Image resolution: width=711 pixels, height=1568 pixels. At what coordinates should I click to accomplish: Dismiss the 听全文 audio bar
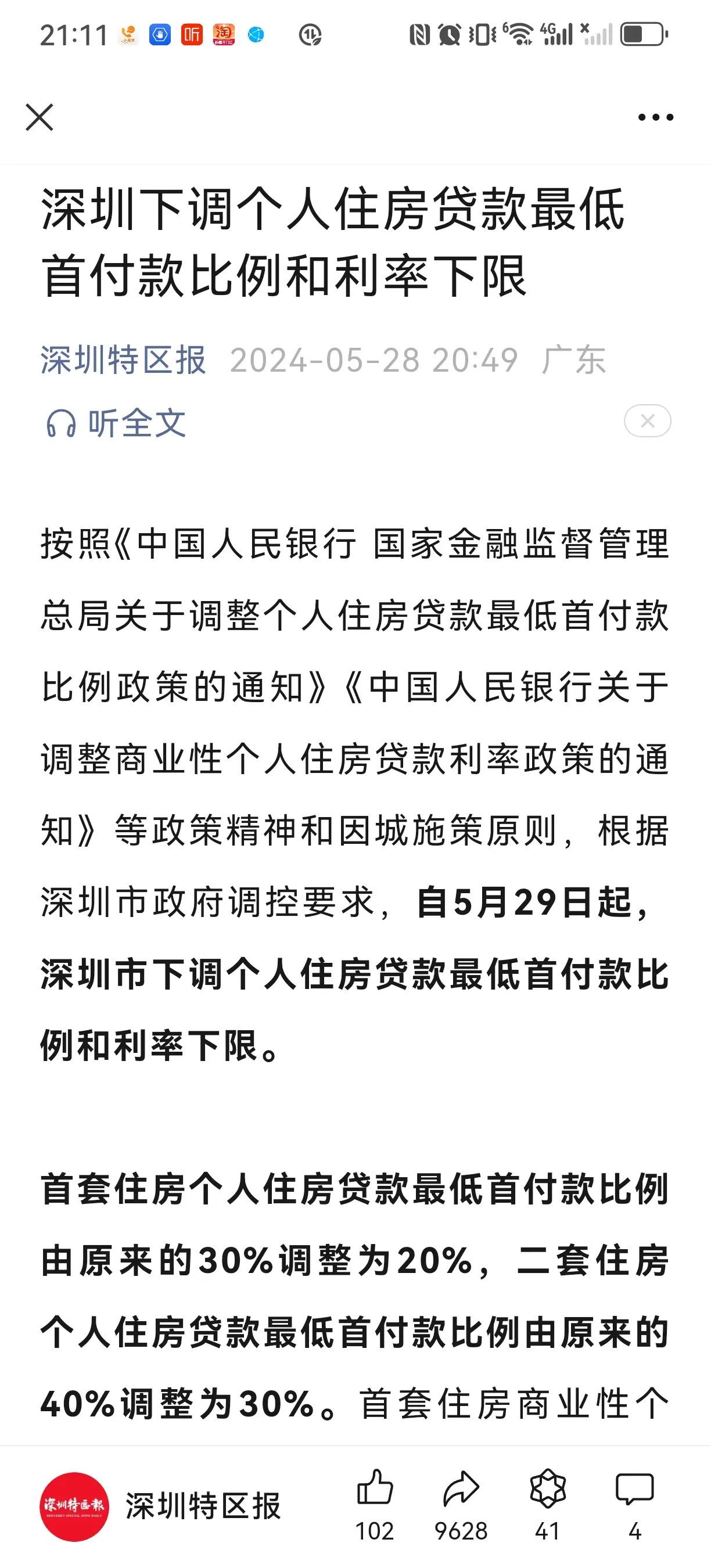click(x=647, y=420)
